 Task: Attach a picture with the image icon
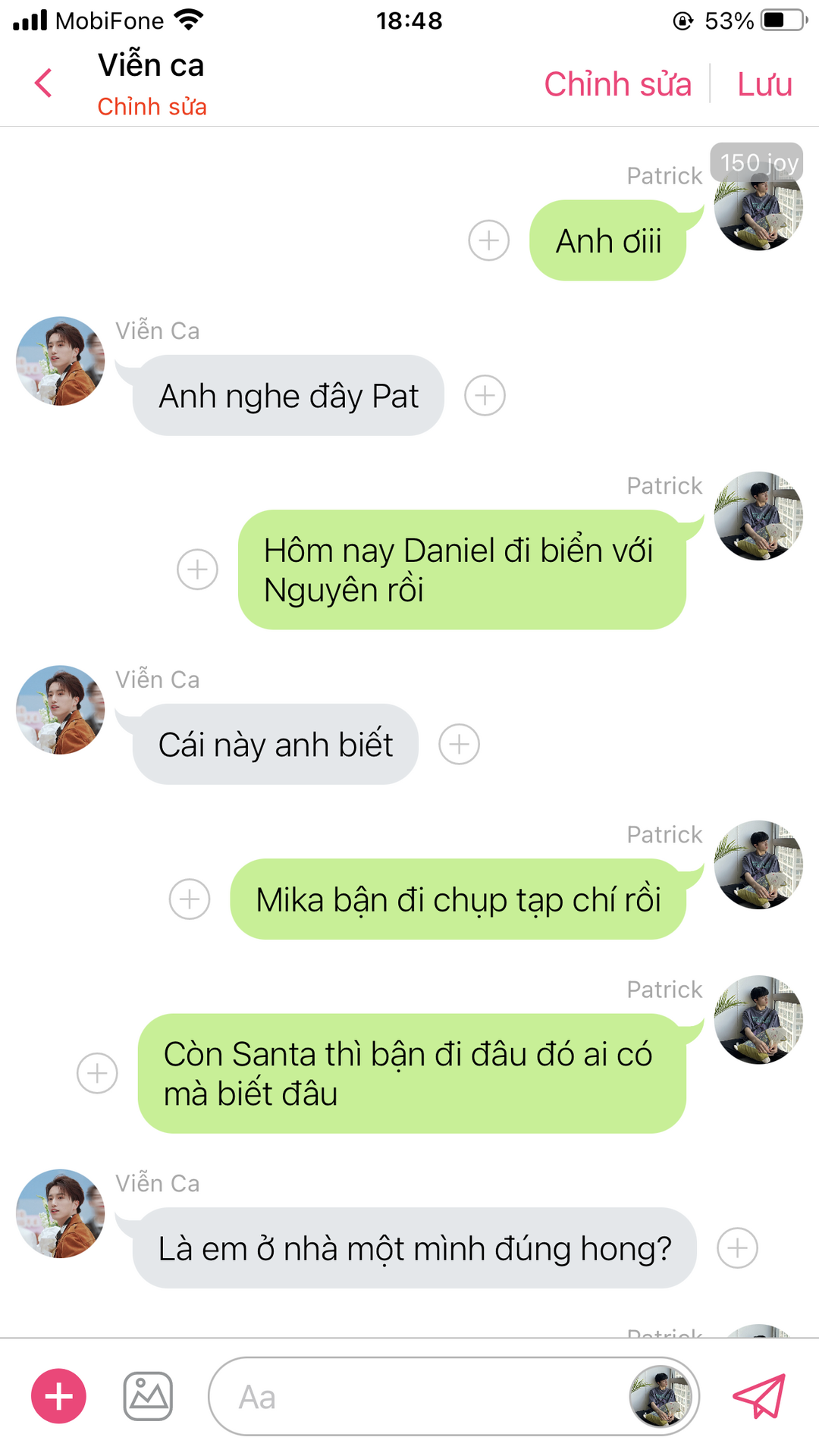[x=148, y=1396]
